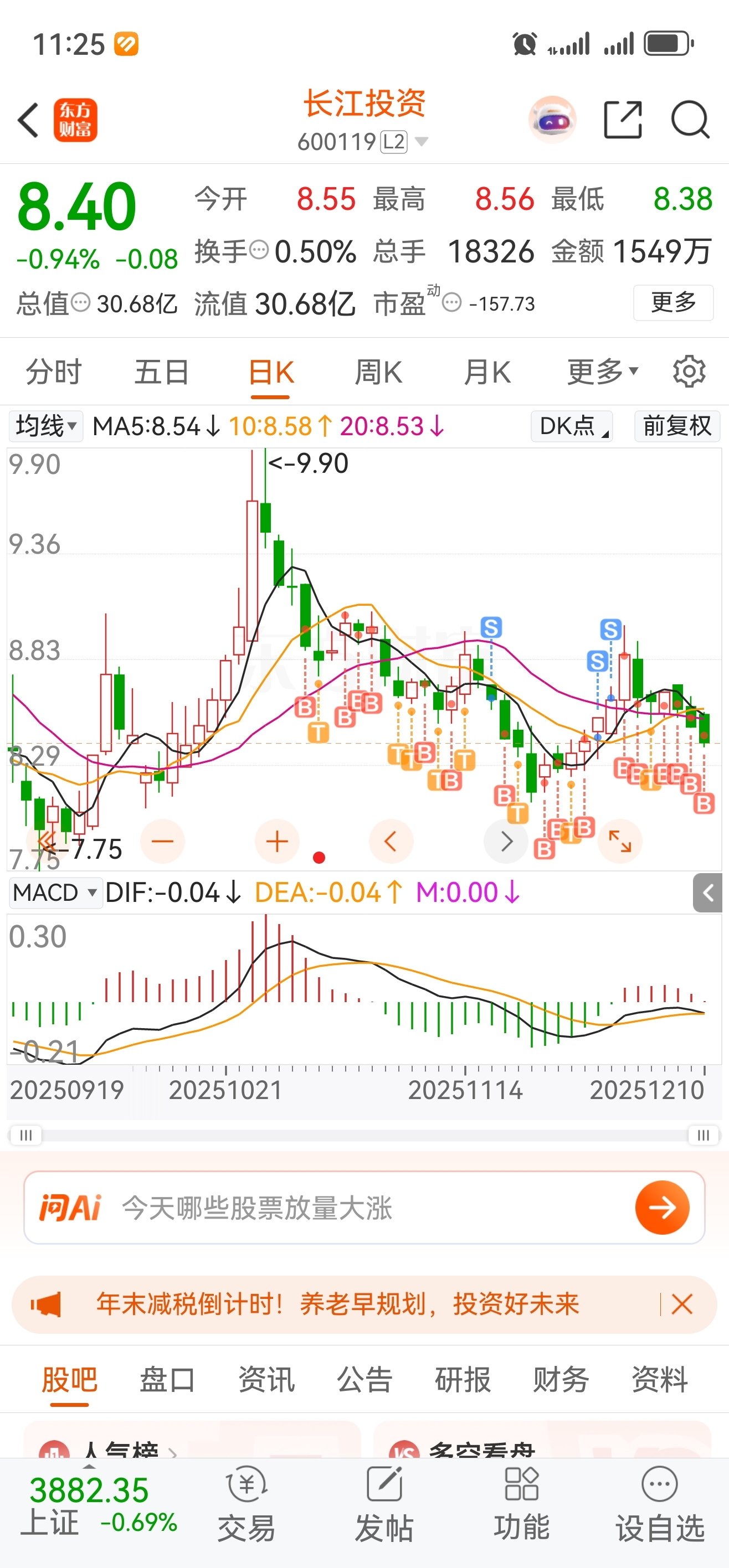Change the 前复权 adjustment setting
Screen dimensions: 729x1568
pyautogui.click(x=676, y=426)
